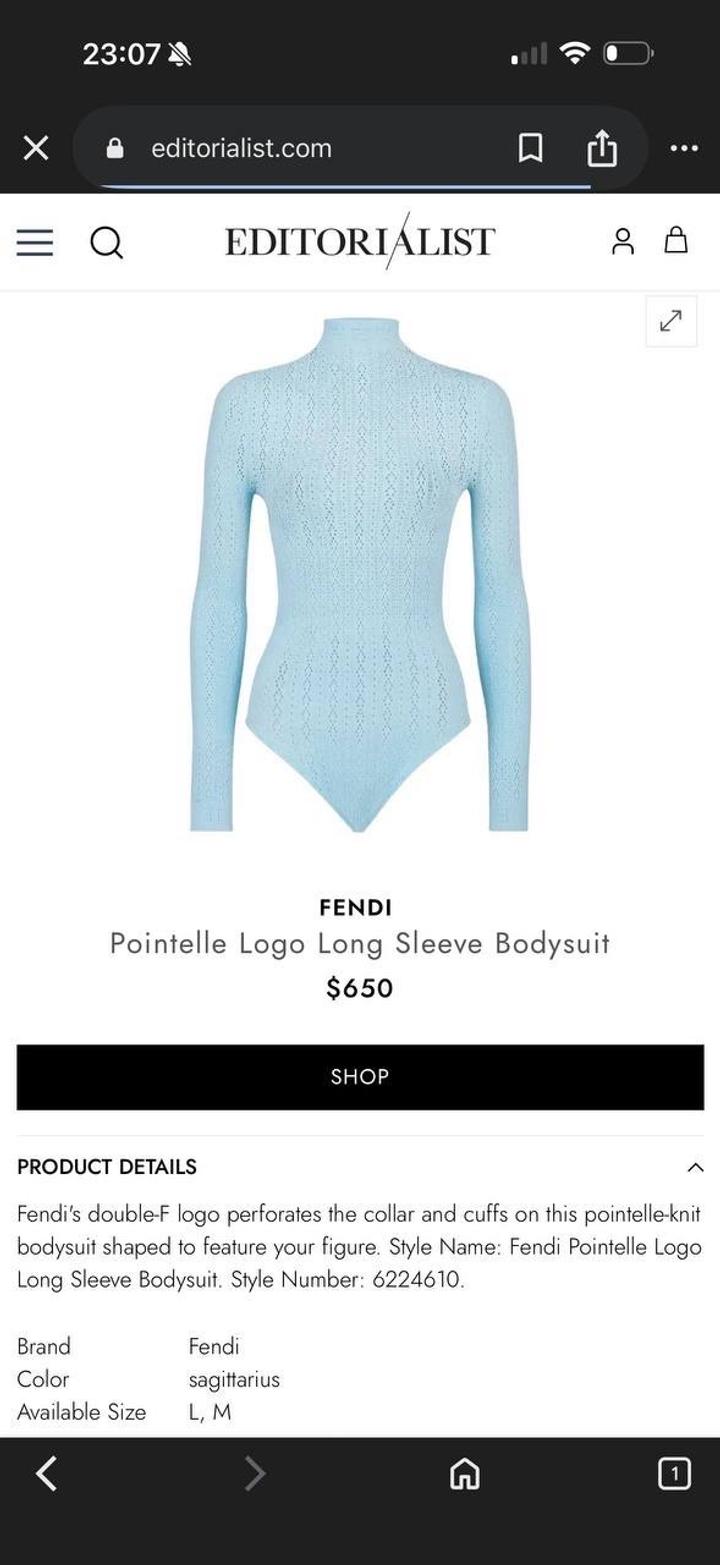Bookmark this page in the browser
Viewport: 720px width, 1565px height.
[530, 148]
